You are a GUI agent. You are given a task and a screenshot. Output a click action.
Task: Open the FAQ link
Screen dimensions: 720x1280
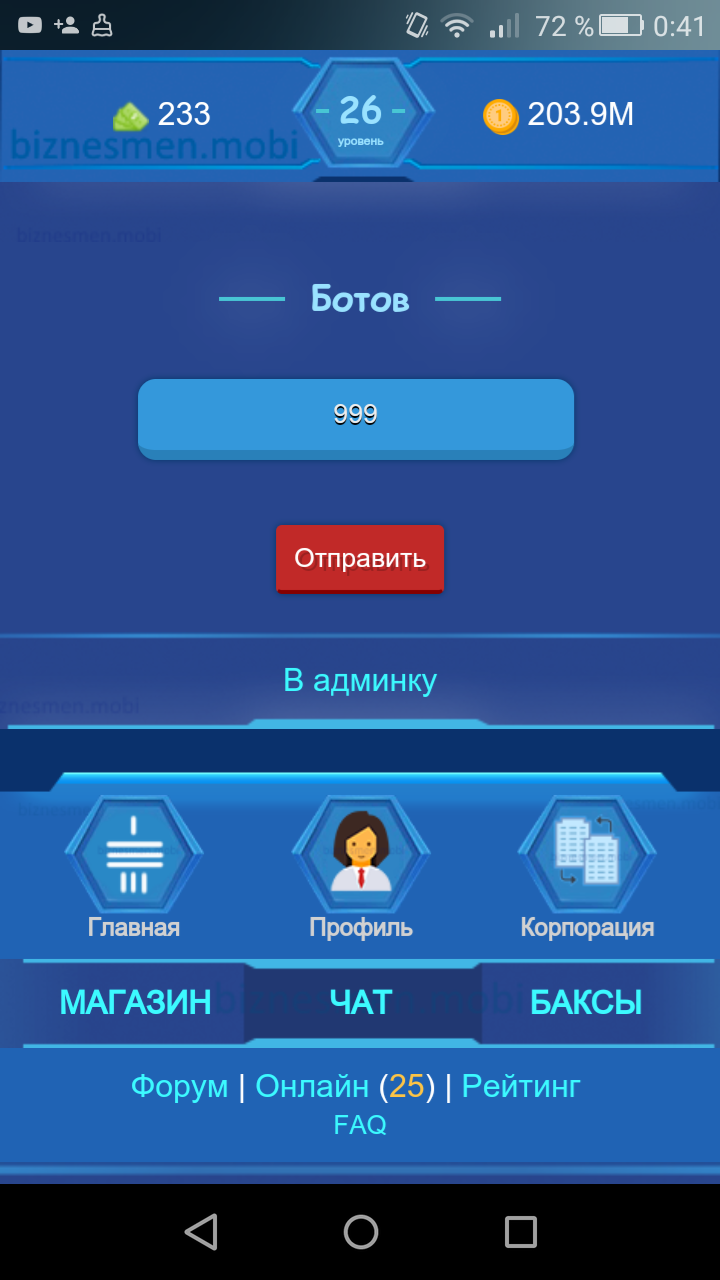[x=360, y=1125]
